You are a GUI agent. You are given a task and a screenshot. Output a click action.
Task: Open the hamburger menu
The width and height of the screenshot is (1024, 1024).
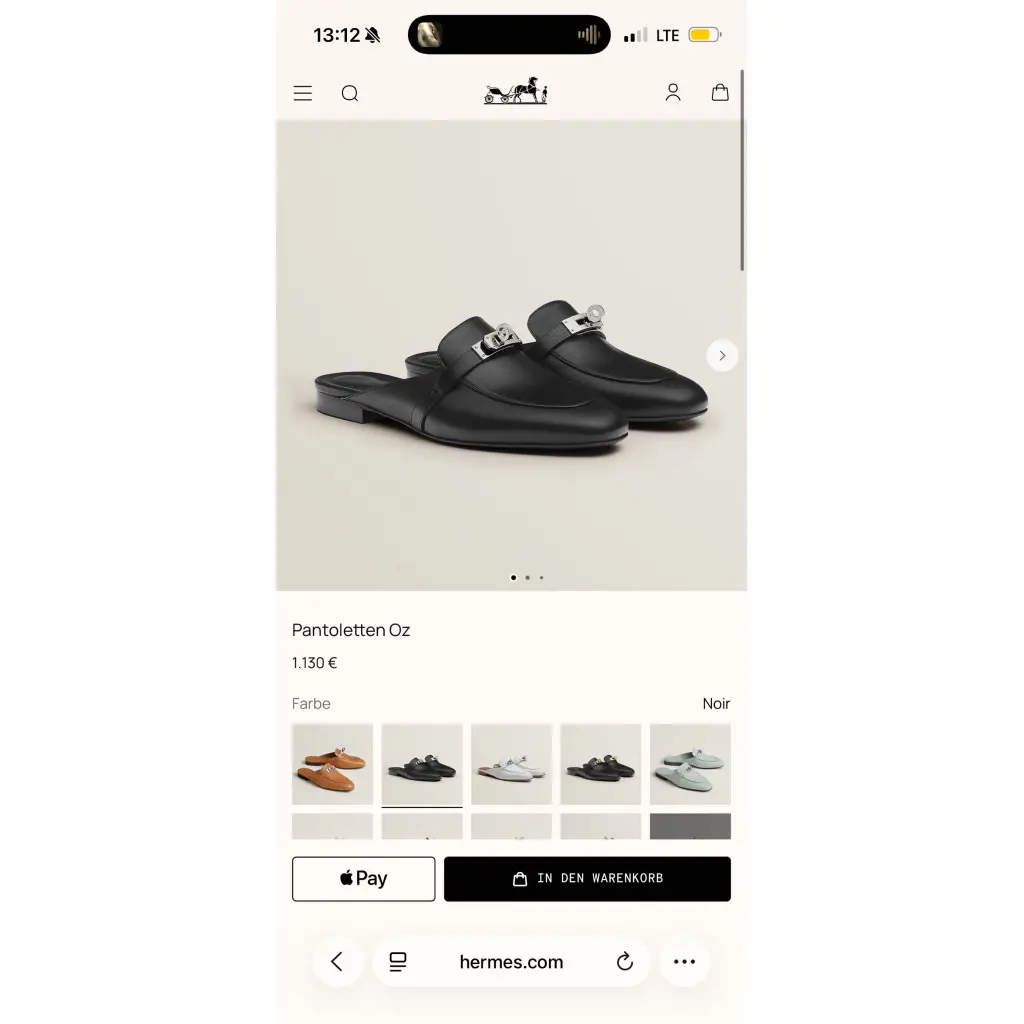coord(302,93)
